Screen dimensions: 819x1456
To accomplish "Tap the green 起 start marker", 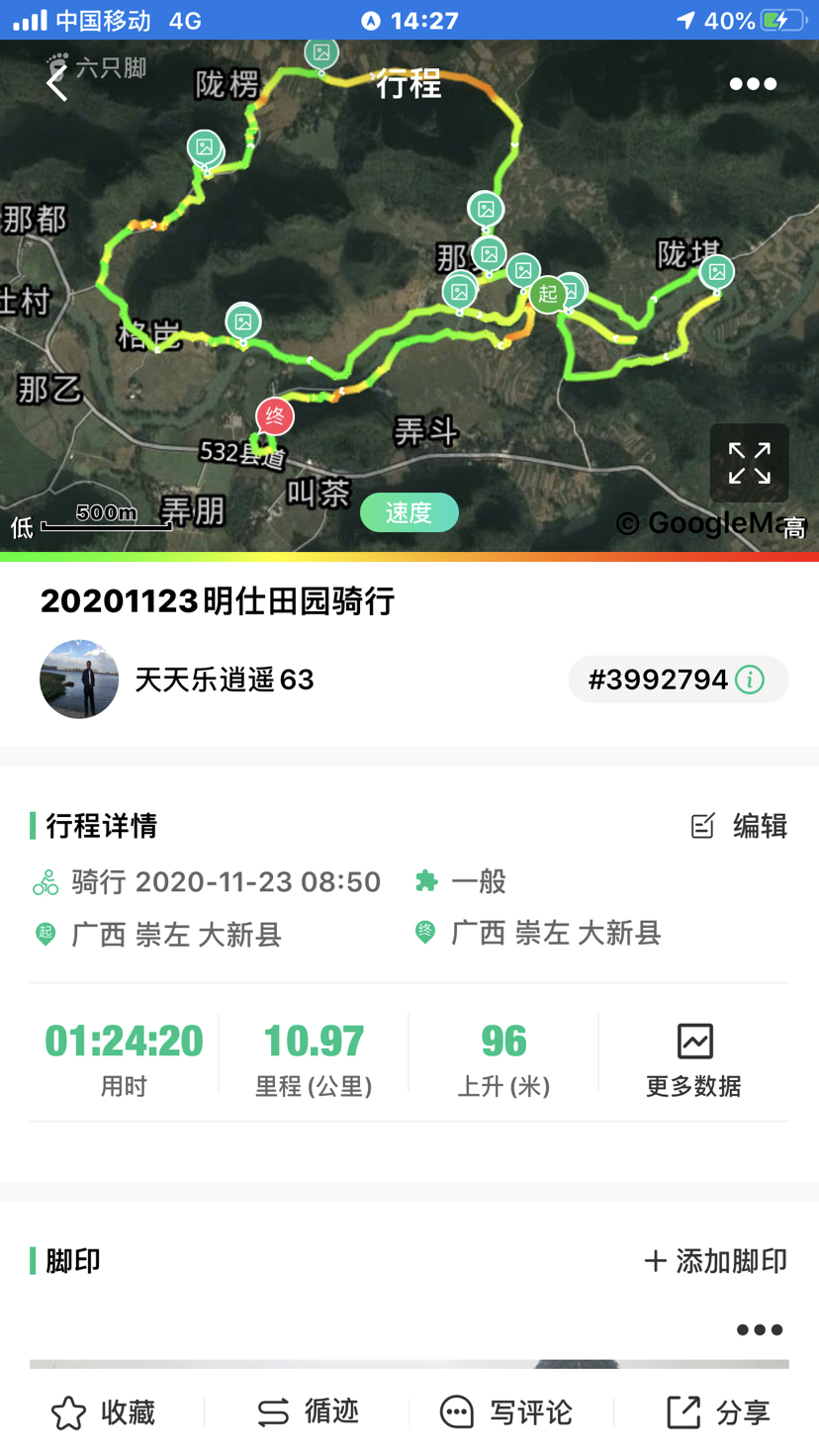I will (547, 294).
